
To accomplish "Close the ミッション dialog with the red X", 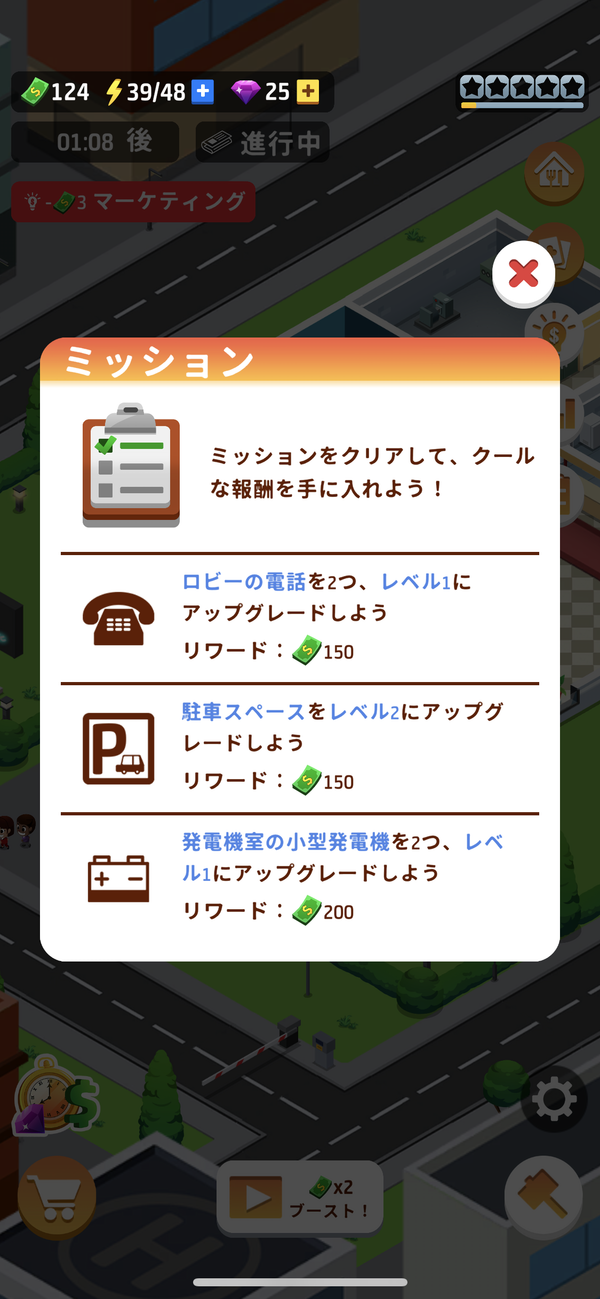I will point(524,273).
